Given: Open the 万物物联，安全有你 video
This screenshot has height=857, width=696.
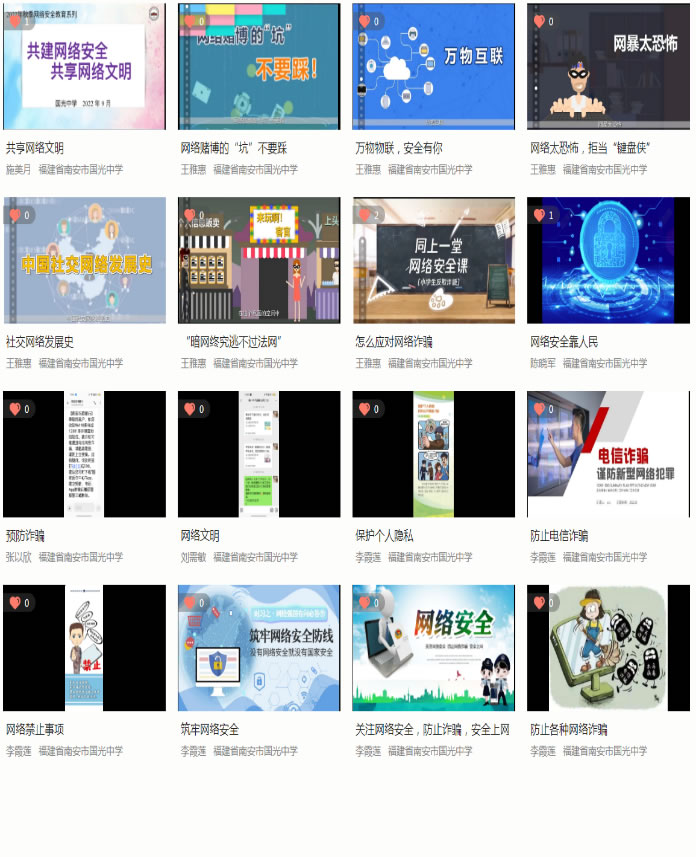Looking at the screenshot, I should coord(434,66).
